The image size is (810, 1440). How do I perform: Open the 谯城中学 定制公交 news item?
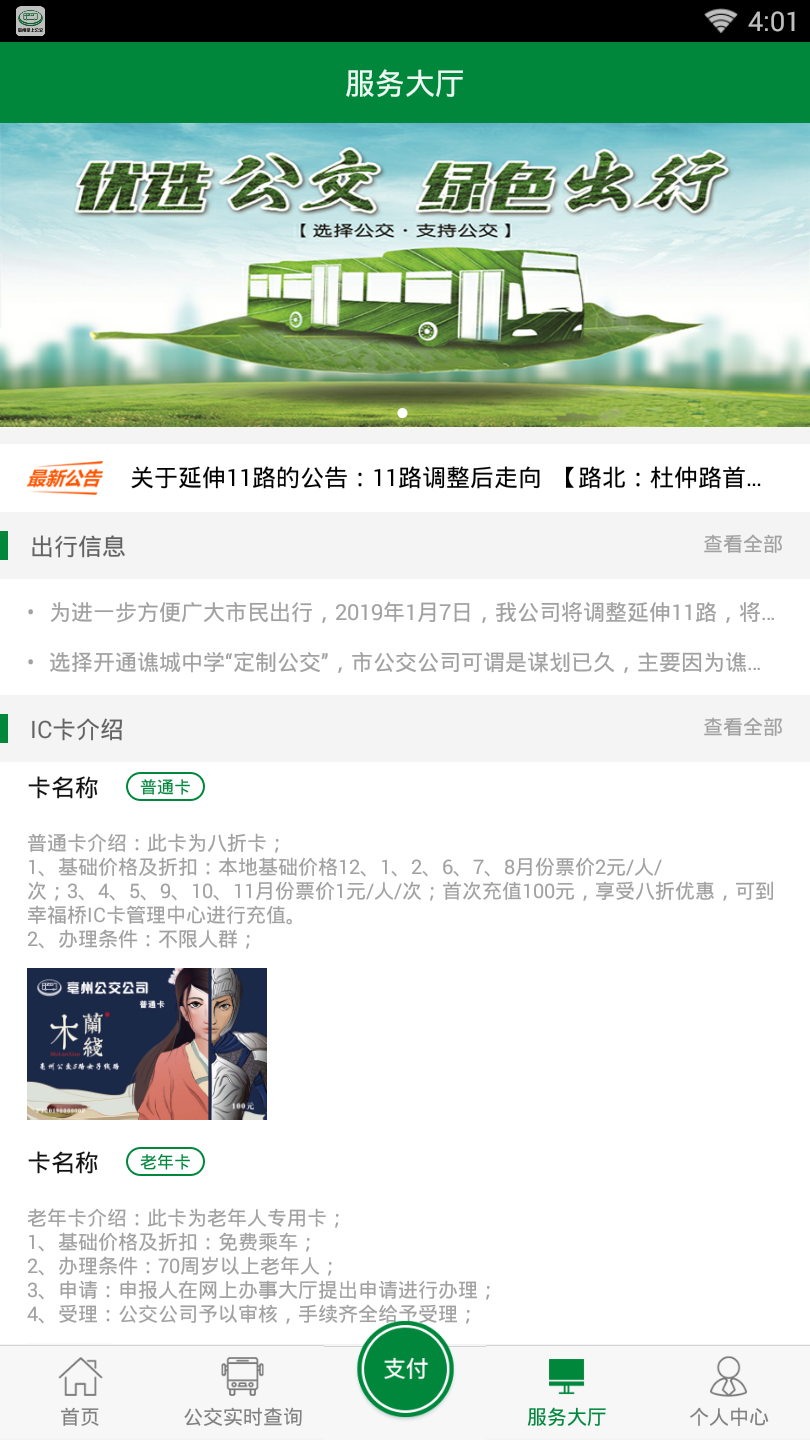[405, 662]
